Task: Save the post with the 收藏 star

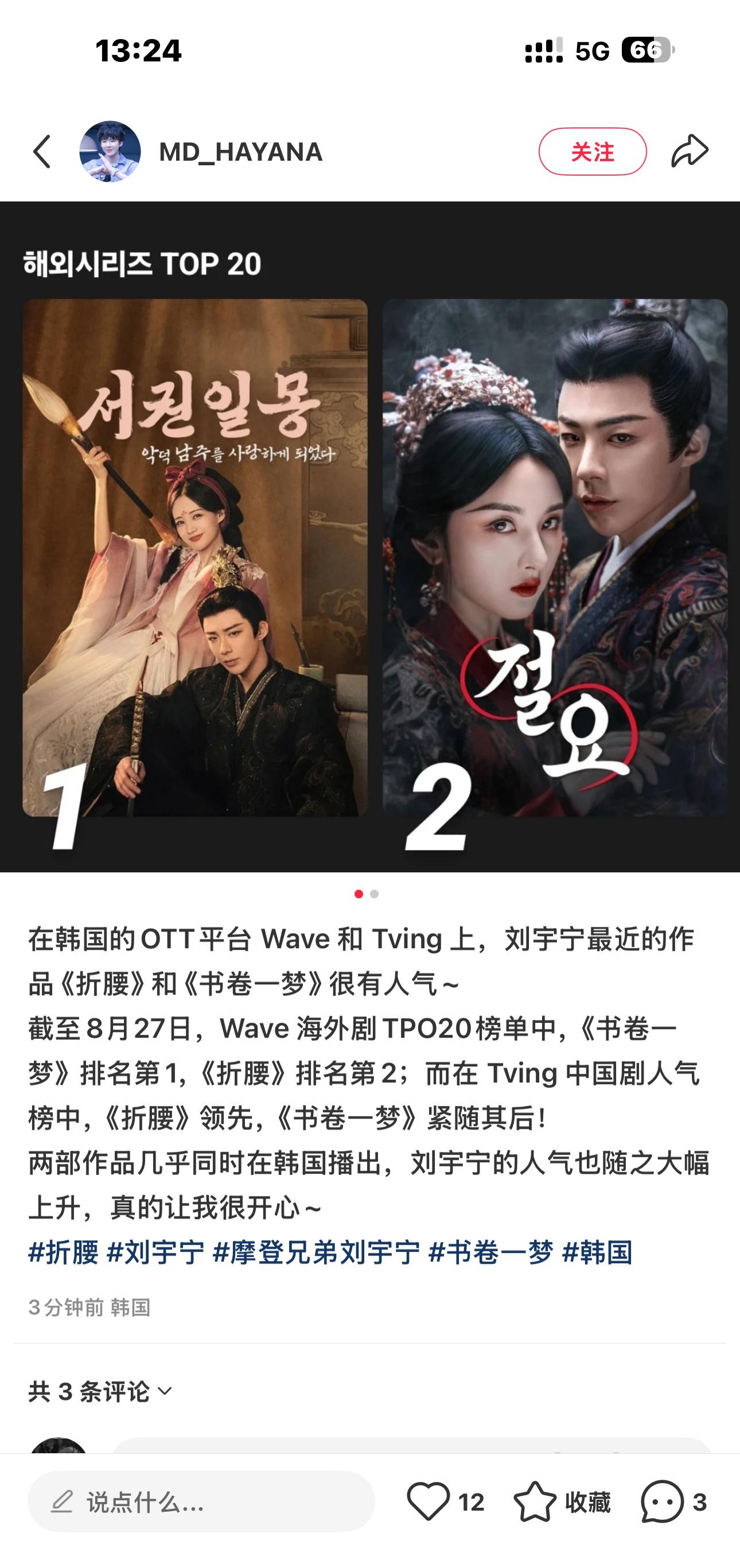Action: pos(535,1501)
